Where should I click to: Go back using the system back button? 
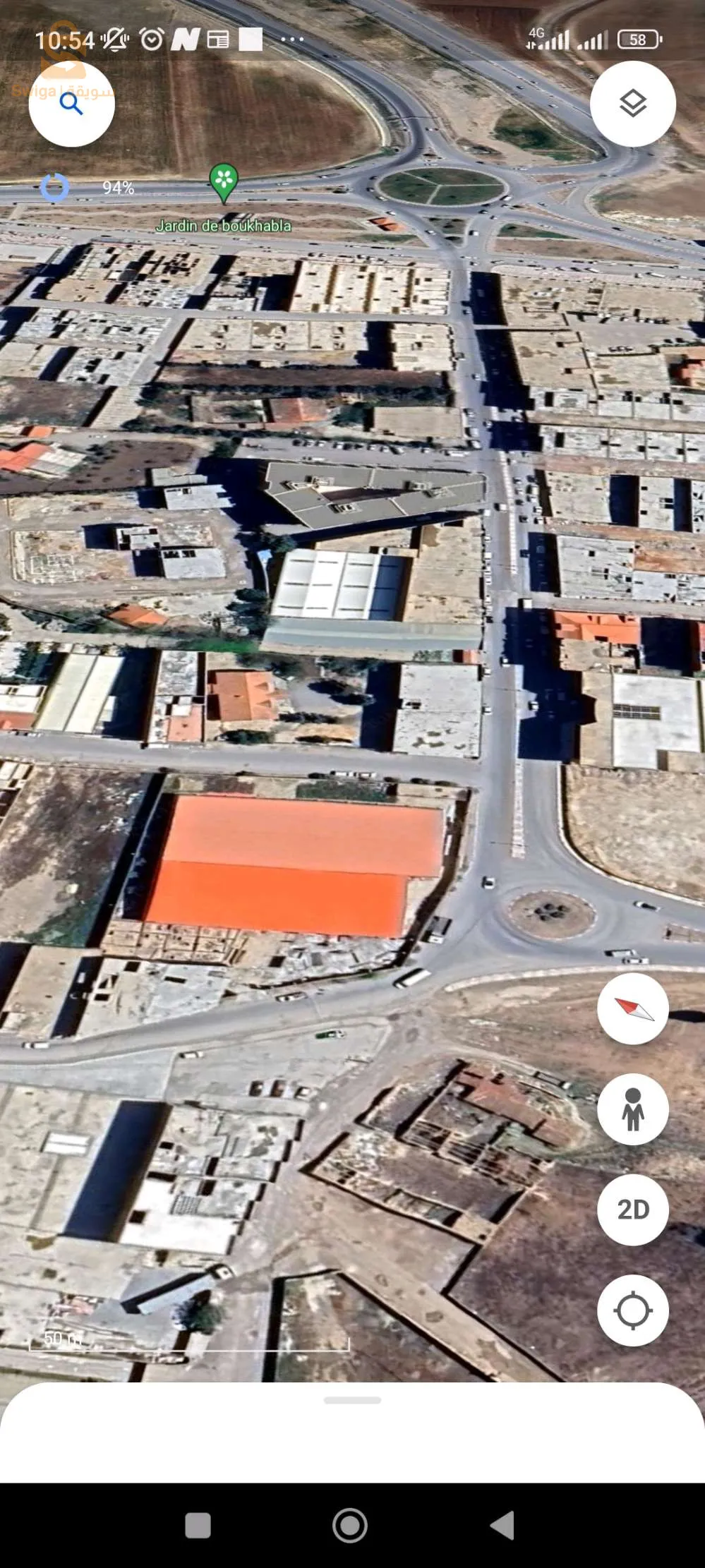(502, 1525)
